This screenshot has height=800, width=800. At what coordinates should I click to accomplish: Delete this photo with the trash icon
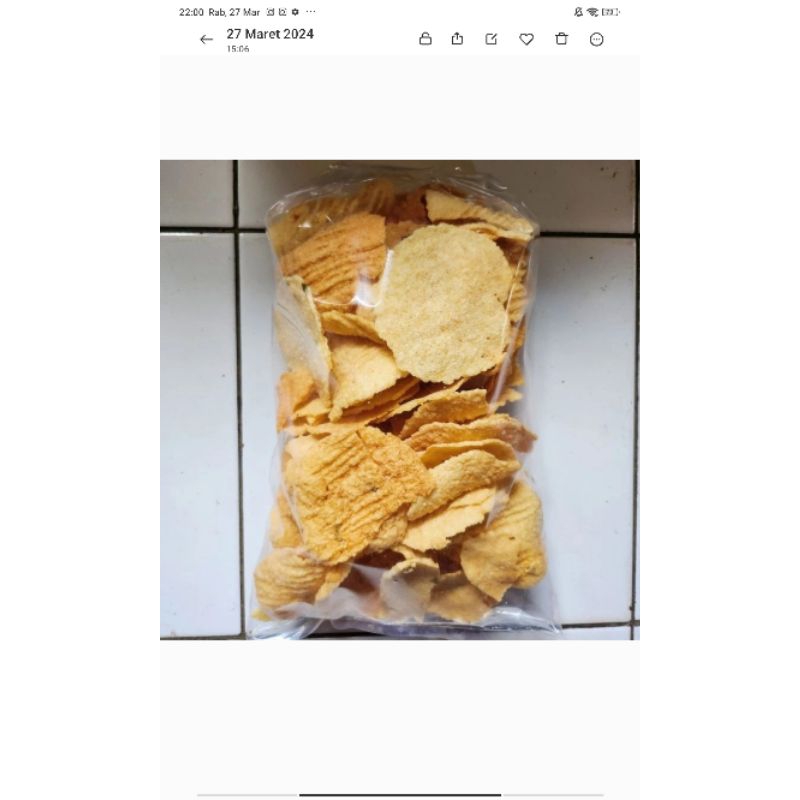click(561, 39)
